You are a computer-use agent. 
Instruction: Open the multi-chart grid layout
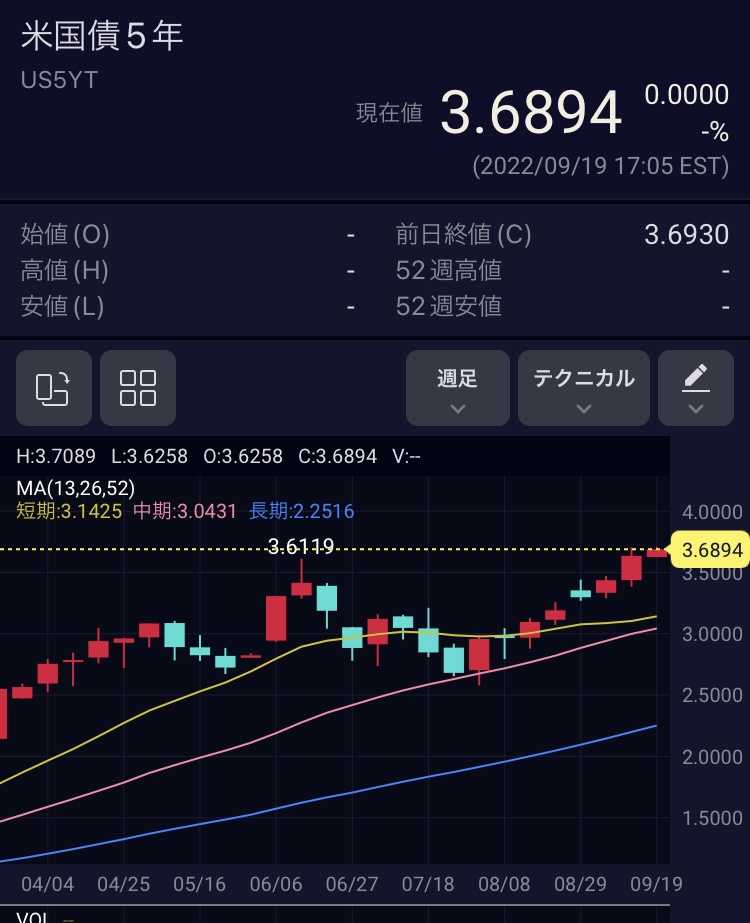pyautogui.click(x=138, y=388)
